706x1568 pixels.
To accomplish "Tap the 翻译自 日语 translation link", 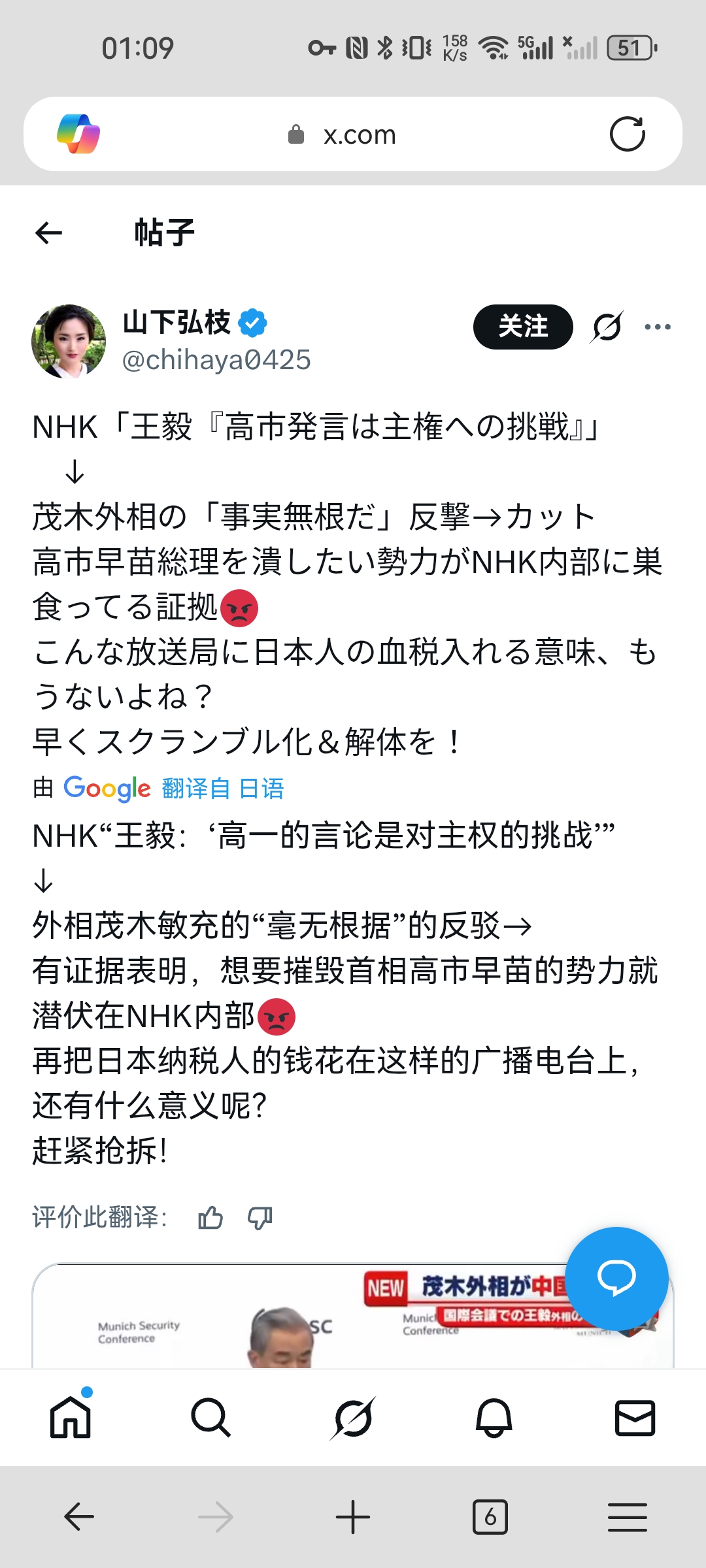I will point(222,789).
